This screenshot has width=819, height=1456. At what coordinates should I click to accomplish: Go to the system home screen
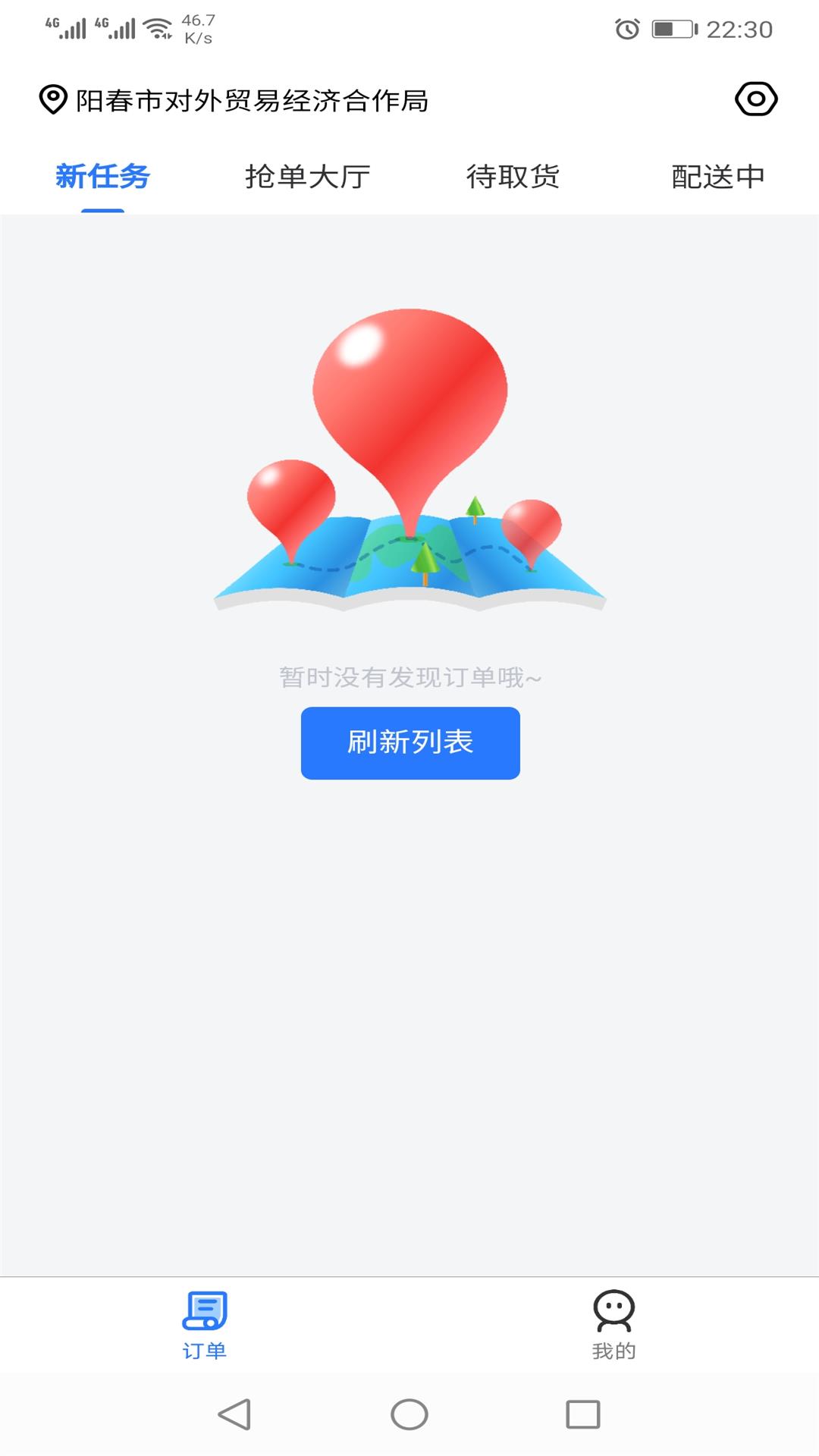coord(409,1414)
